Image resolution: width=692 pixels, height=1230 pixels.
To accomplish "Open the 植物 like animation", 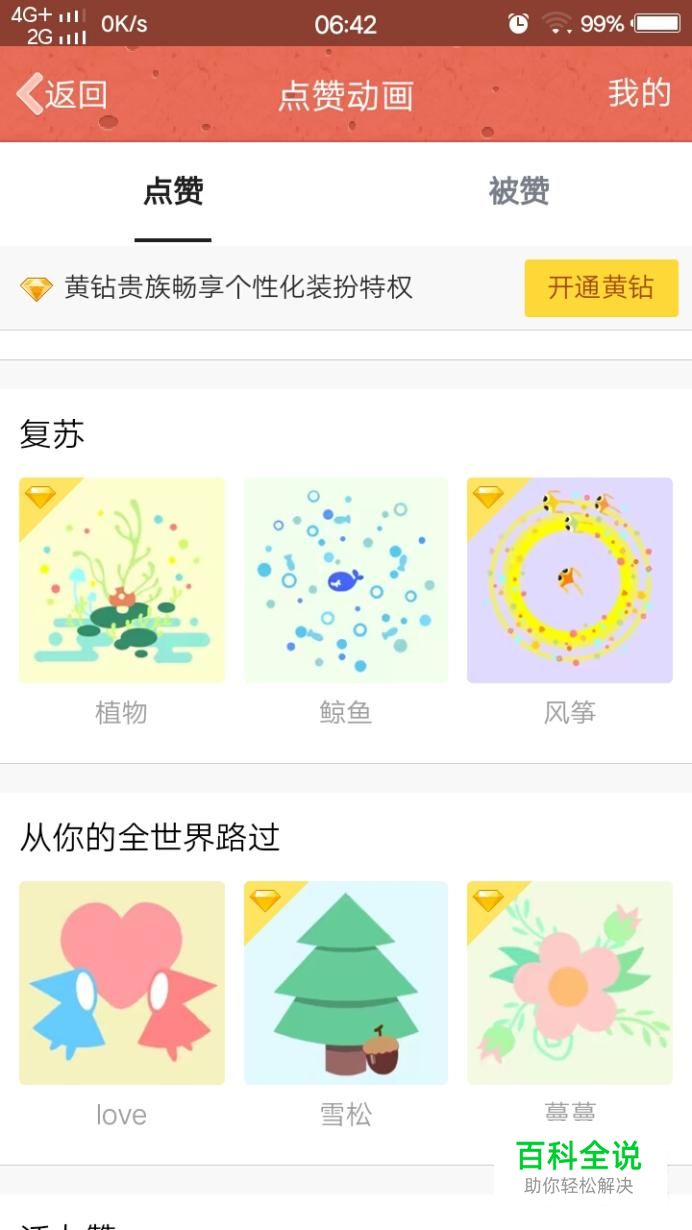I will pyautogui.click(x=122, y=580).
